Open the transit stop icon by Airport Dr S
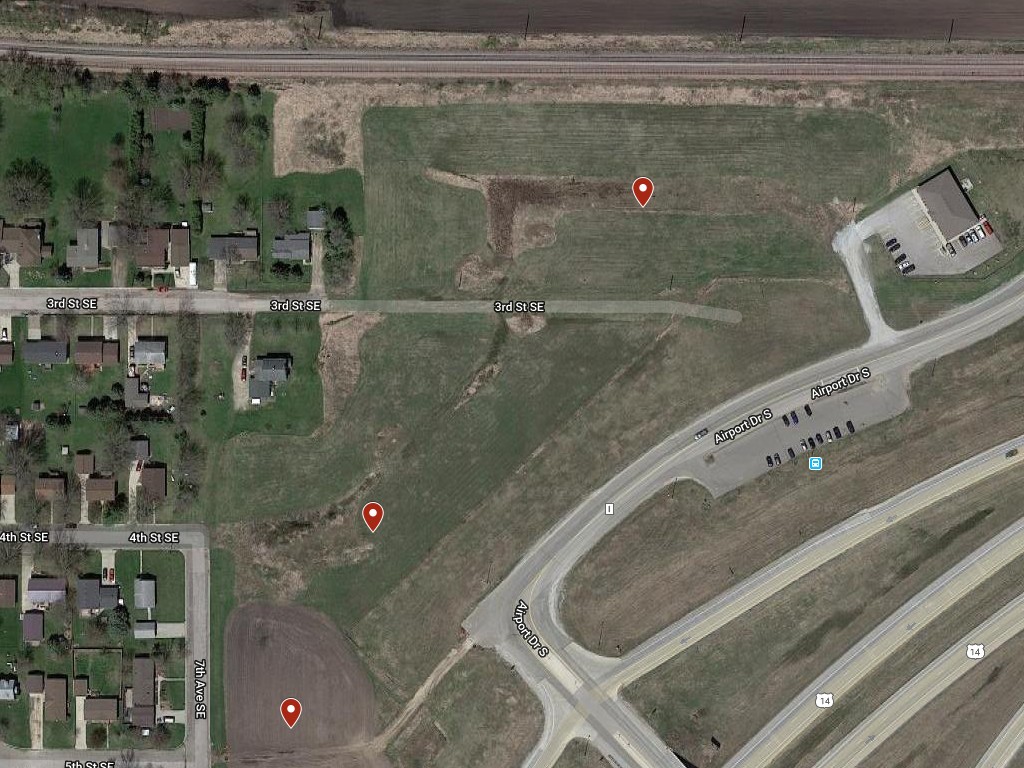1024x768 pixels. (x=816, y=463)
